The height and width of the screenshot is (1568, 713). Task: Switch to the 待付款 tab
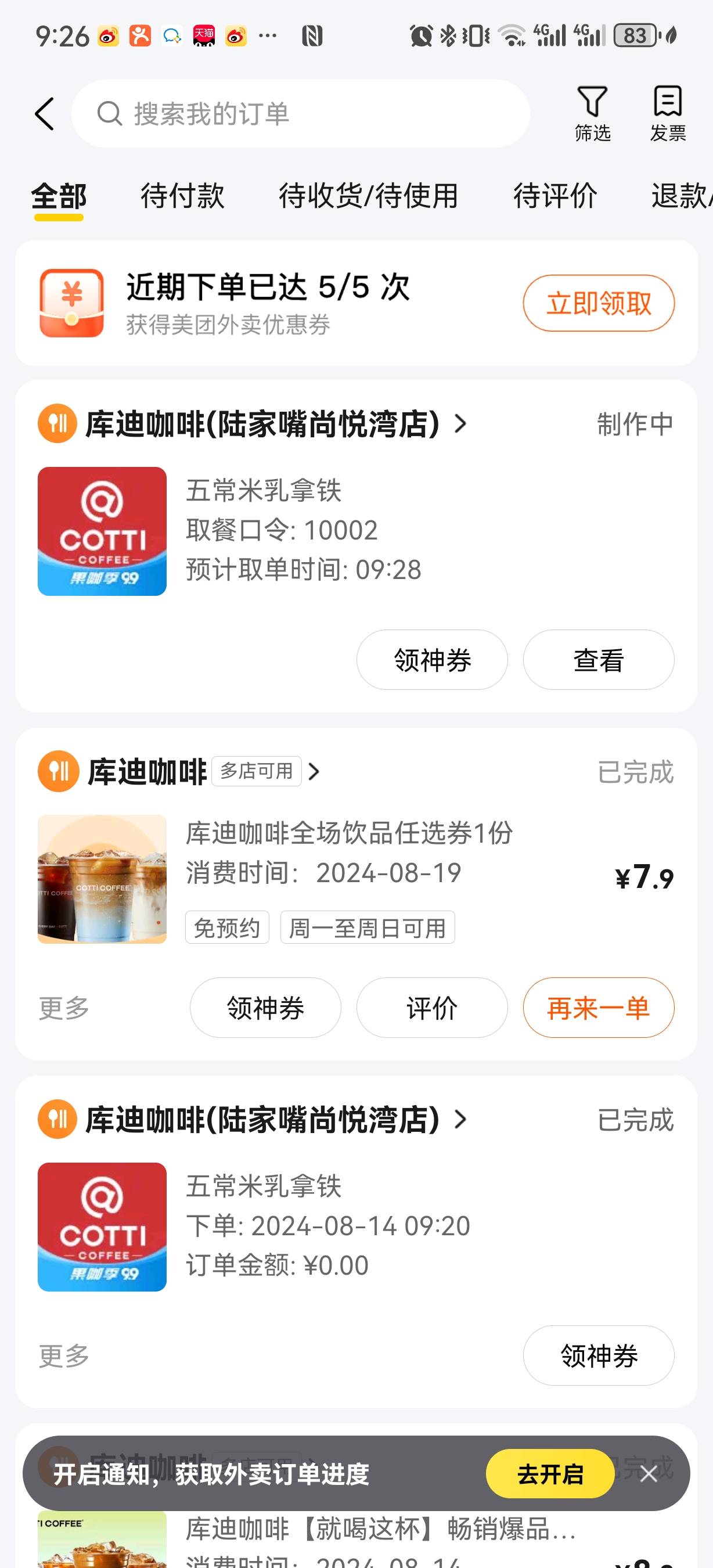[182, 196]
